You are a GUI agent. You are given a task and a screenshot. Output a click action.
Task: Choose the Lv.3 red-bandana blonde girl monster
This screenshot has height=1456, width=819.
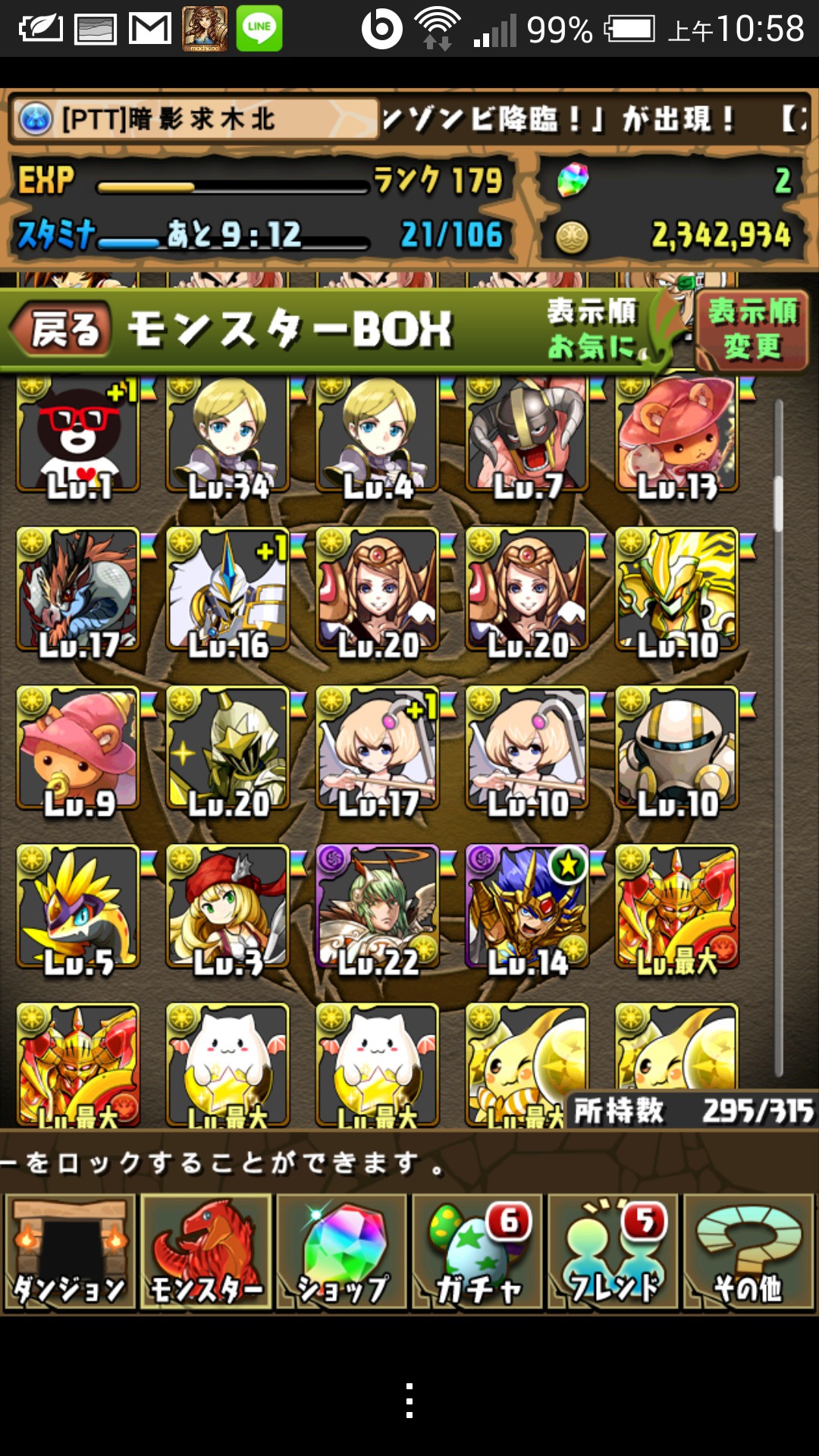(x=228, y=906)
